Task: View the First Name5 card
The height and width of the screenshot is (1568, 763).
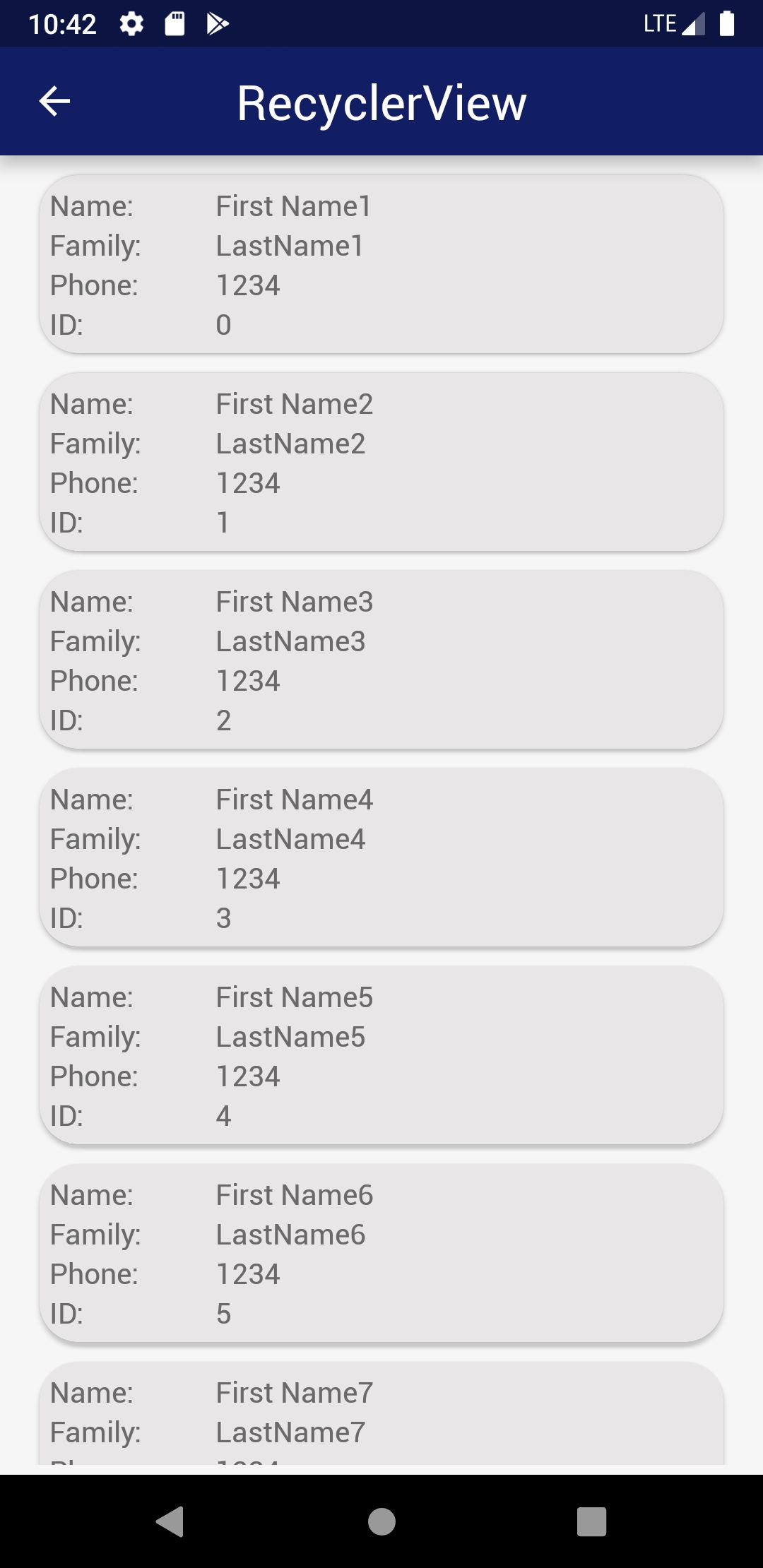Action: point(381,1055)
